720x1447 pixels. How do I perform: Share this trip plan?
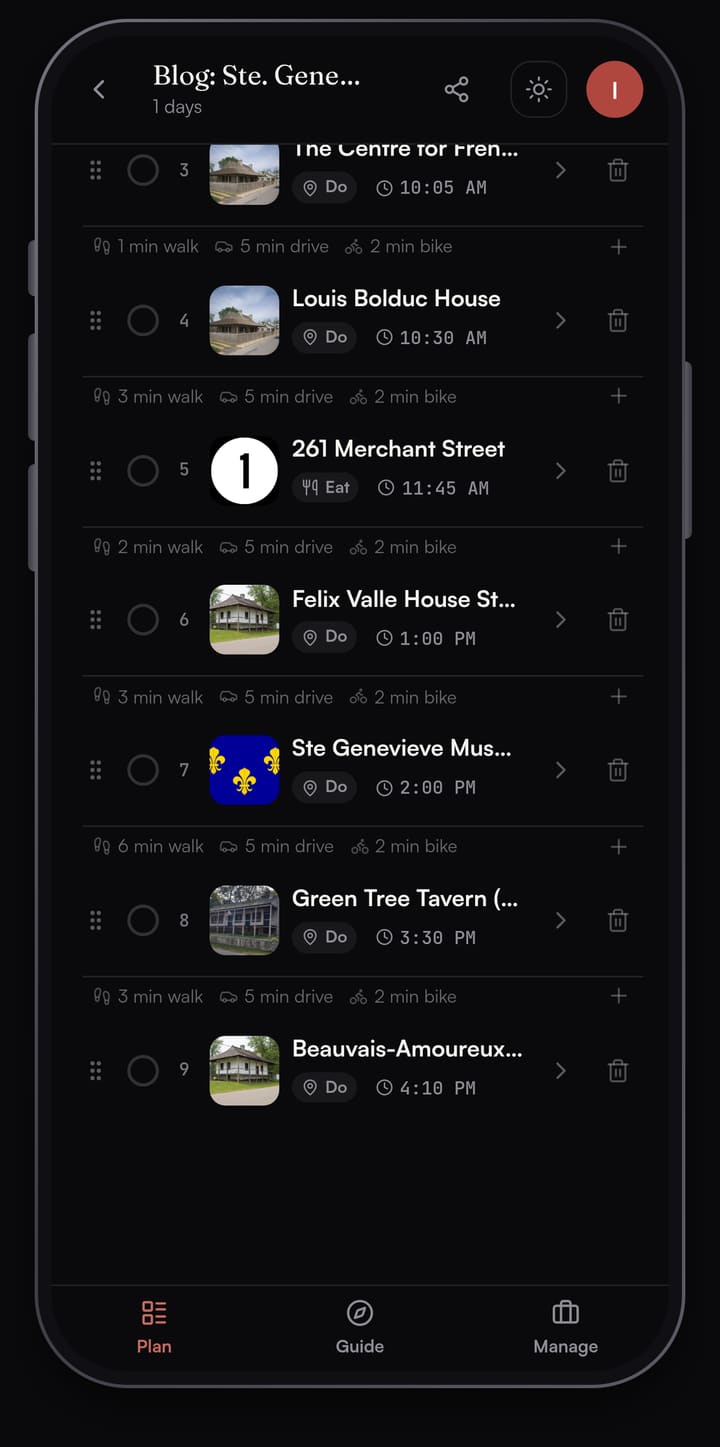click(456, 90)
